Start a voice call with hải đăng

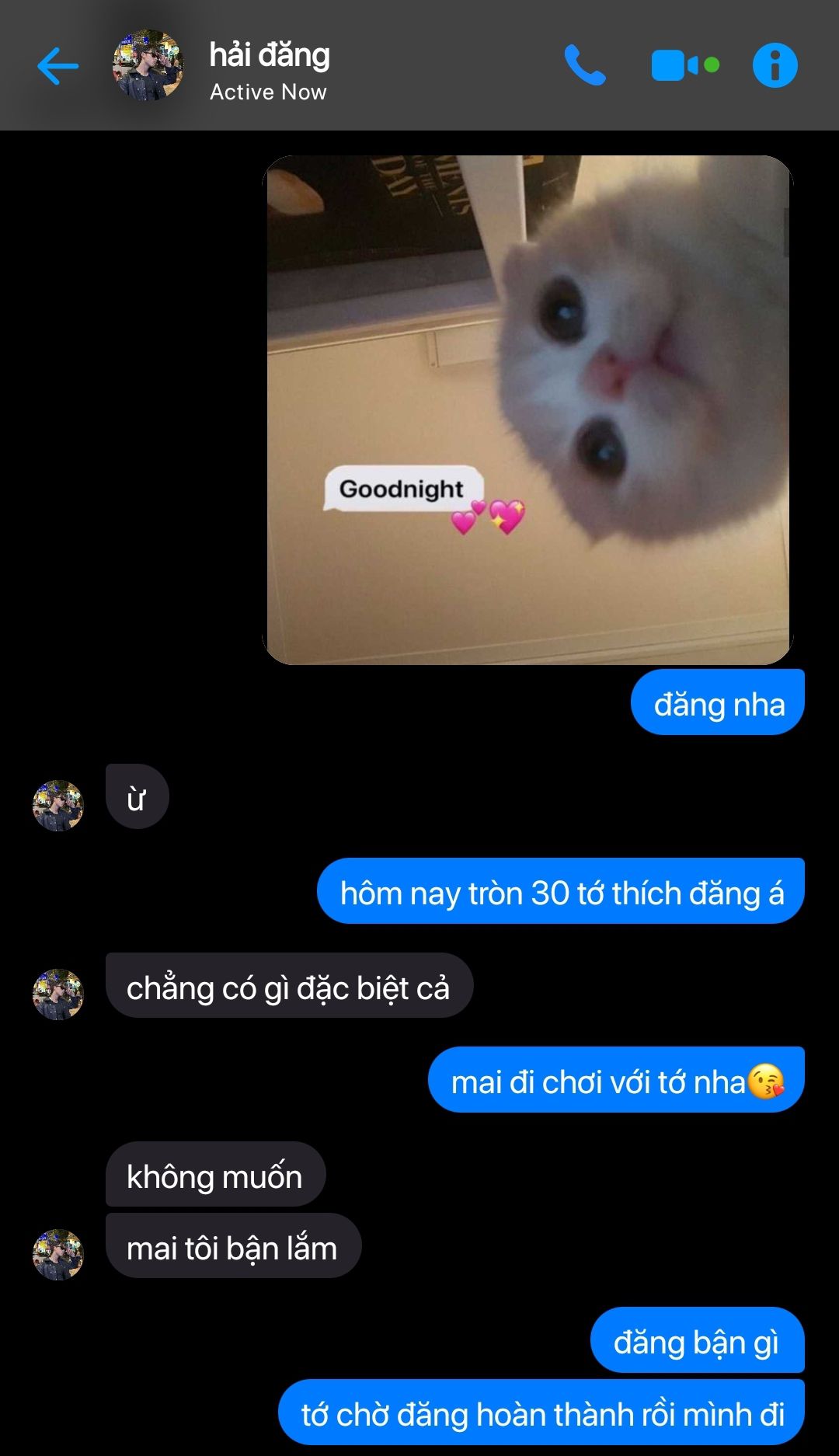coord(585,65)
